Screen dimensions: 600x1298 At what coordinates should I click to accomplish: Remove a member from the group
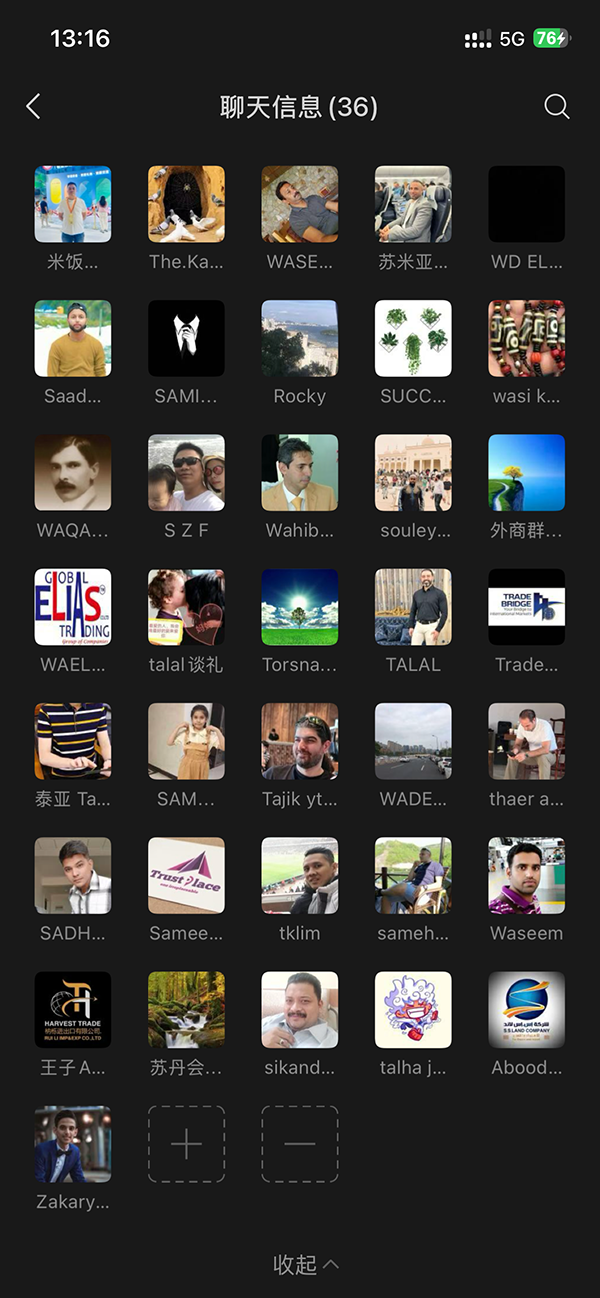pyautogui.click(x=300, y=1144)
